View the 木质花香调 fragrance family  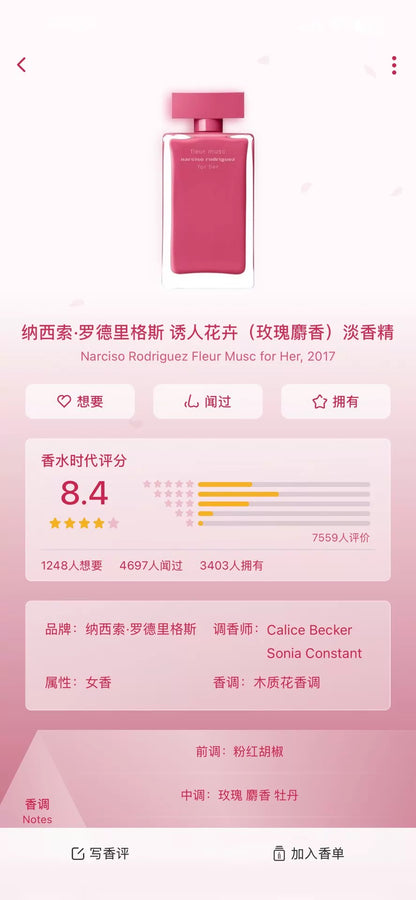[x=287, y=682]
